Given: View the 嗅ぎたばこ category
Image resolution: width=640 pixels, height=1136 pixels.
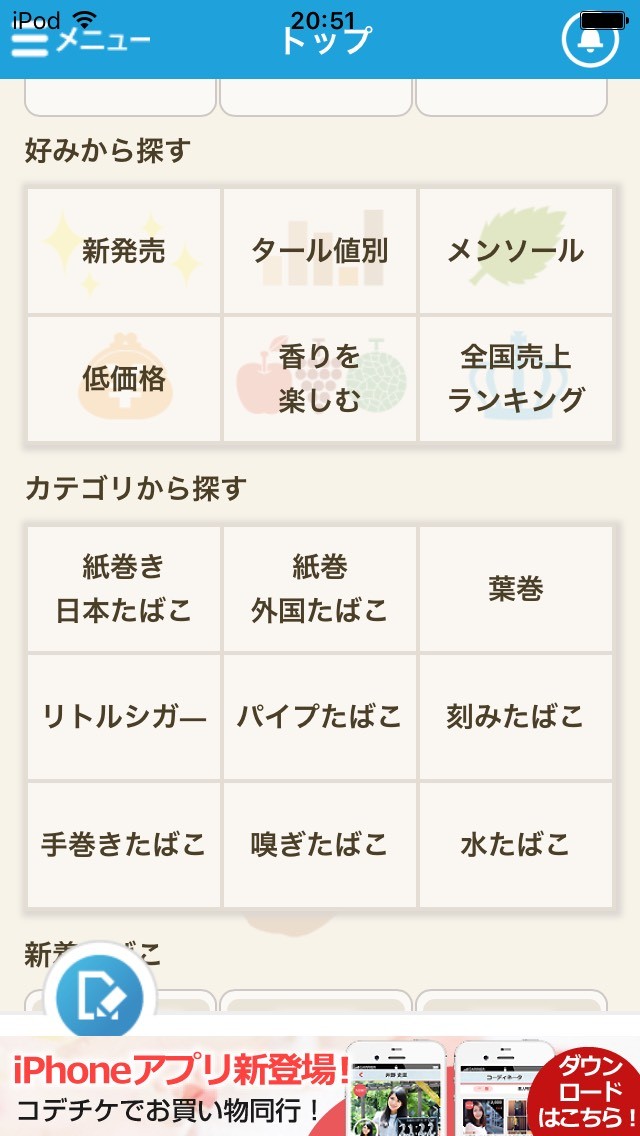Looking at the screenshot, I should click(x=320, y=845).
